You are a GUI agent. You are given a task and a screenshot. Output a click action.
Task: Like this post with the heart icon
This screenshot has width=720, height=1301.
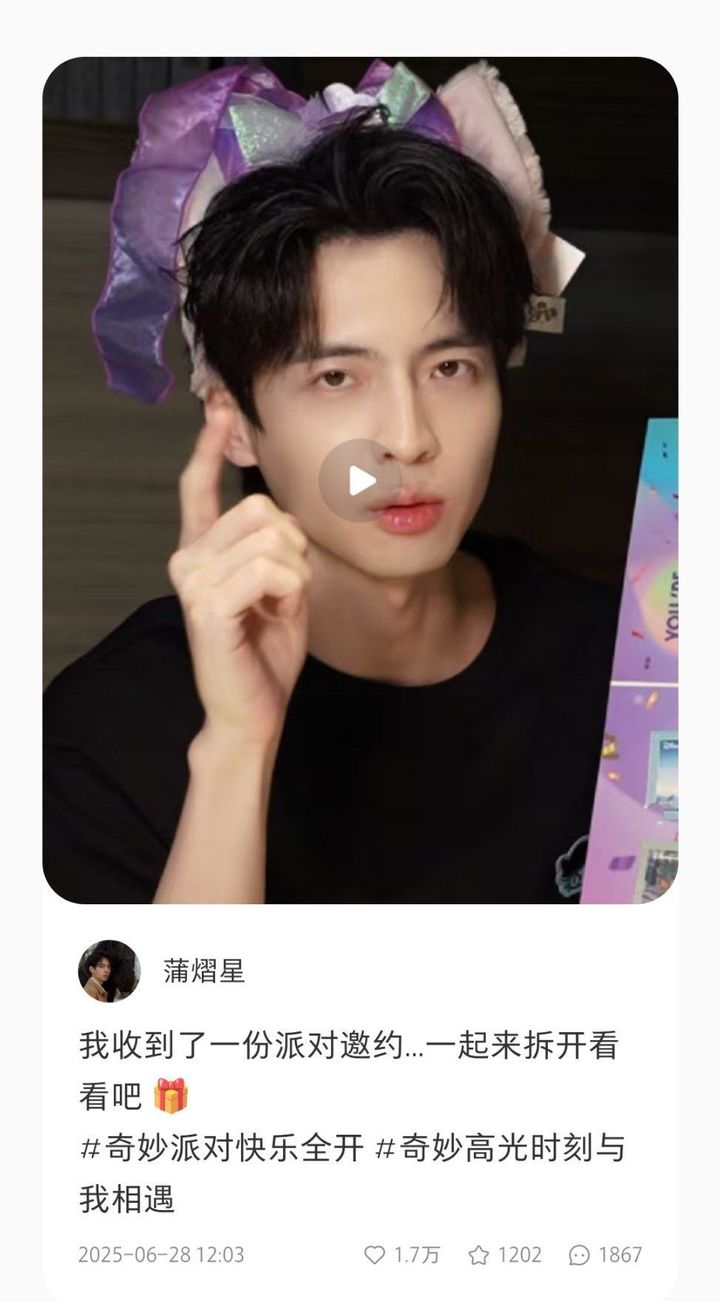point(375,1255)
